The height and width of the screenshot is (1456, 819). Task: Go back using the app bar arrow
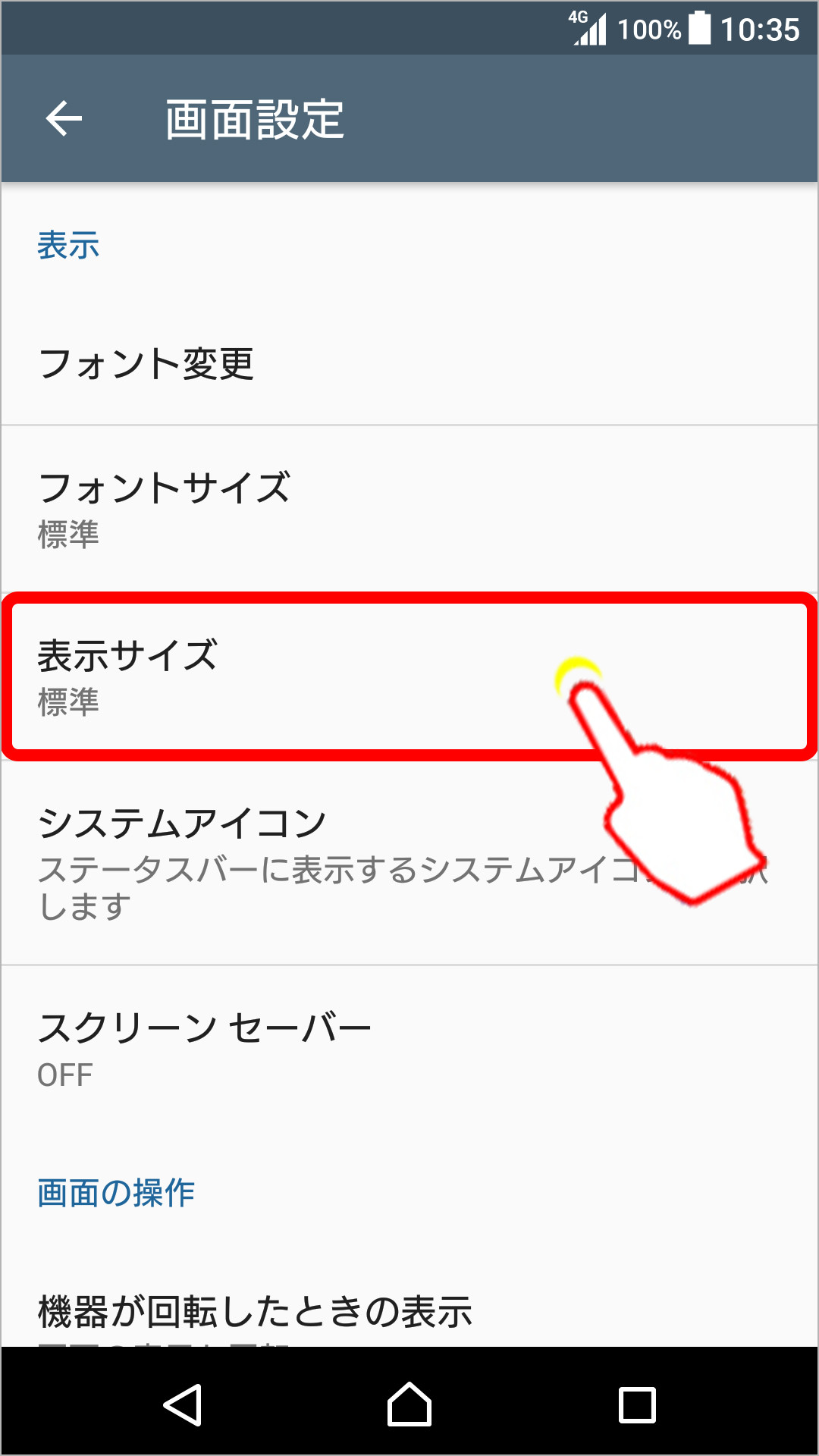point(64,119)
